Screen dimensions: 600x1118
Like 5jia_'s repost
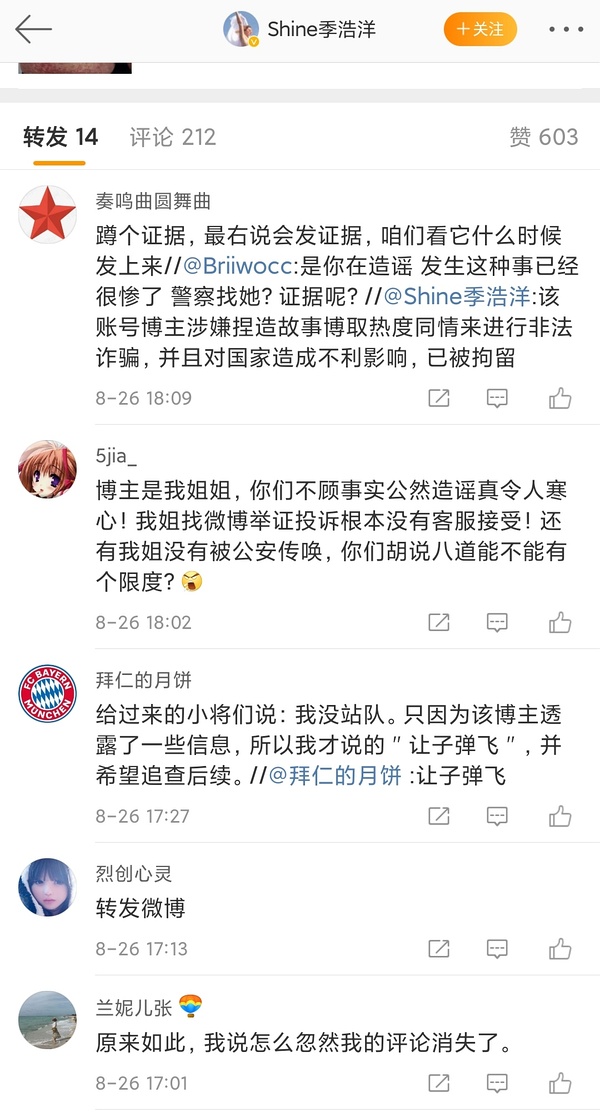[x=560, y=623]
